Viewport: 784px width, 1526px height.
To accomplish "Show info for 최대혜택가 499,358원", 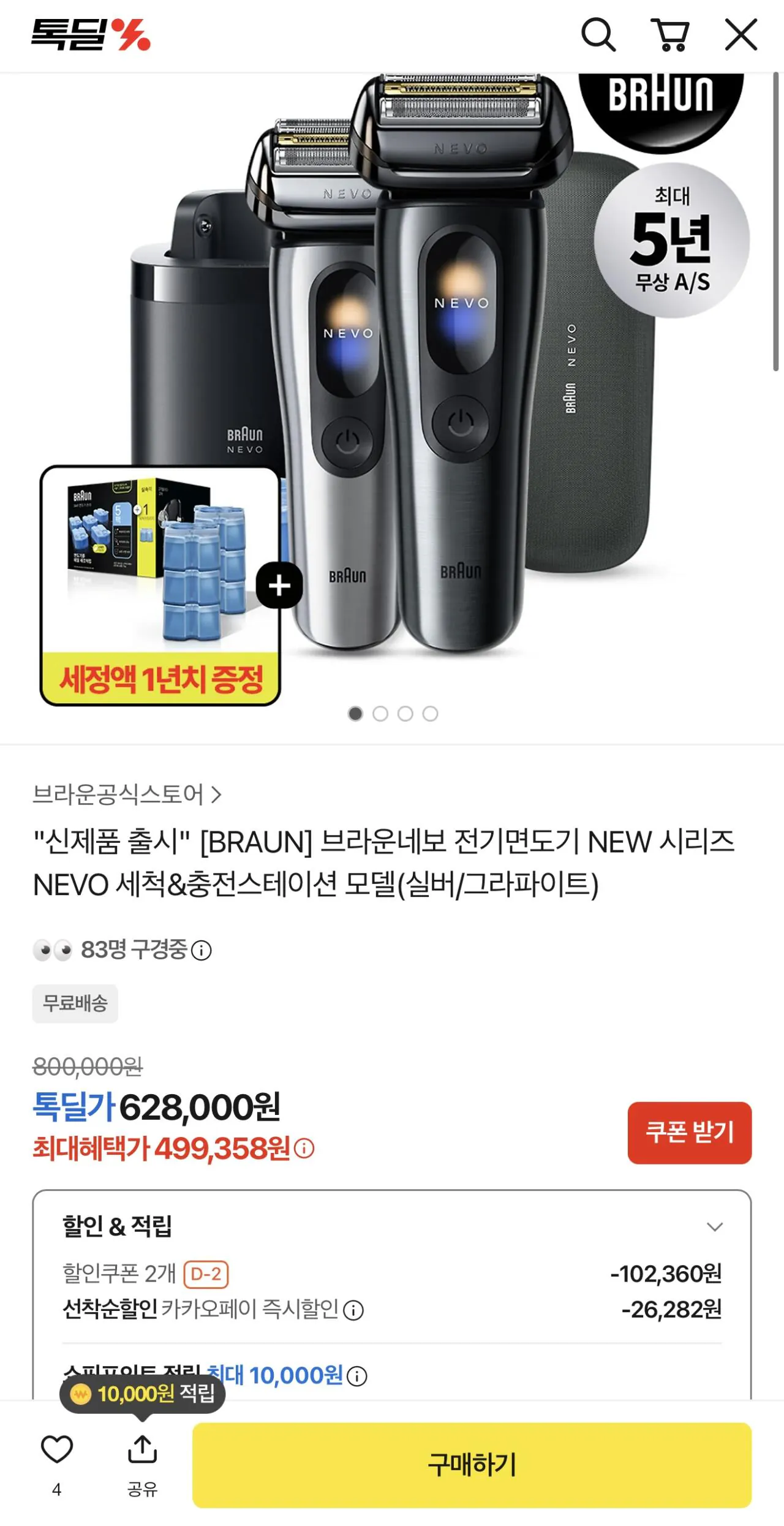I will 304,1149.
